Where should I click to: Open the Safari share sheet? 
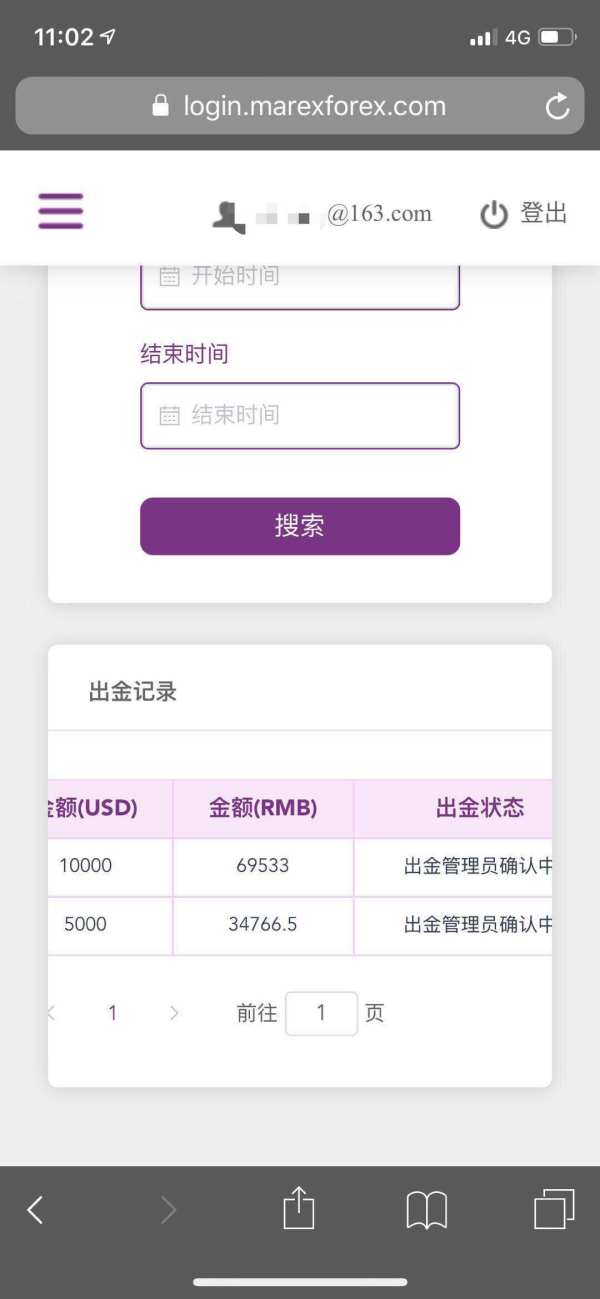(299, 1208)
